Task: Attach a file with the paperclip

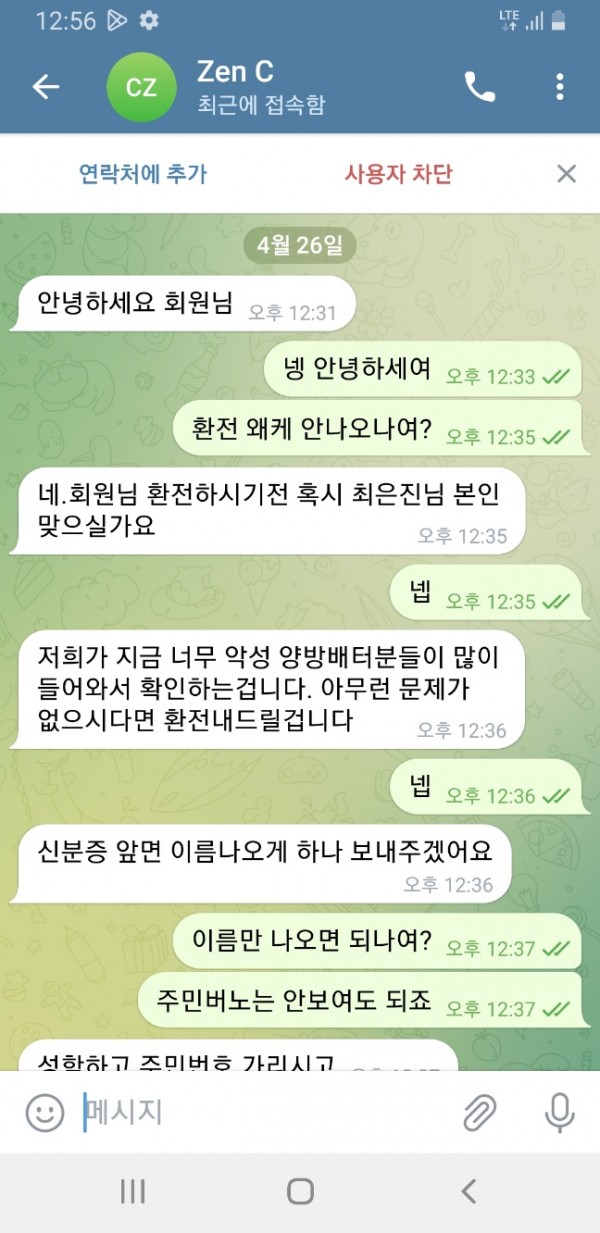Action: (x=480, y=1112)
